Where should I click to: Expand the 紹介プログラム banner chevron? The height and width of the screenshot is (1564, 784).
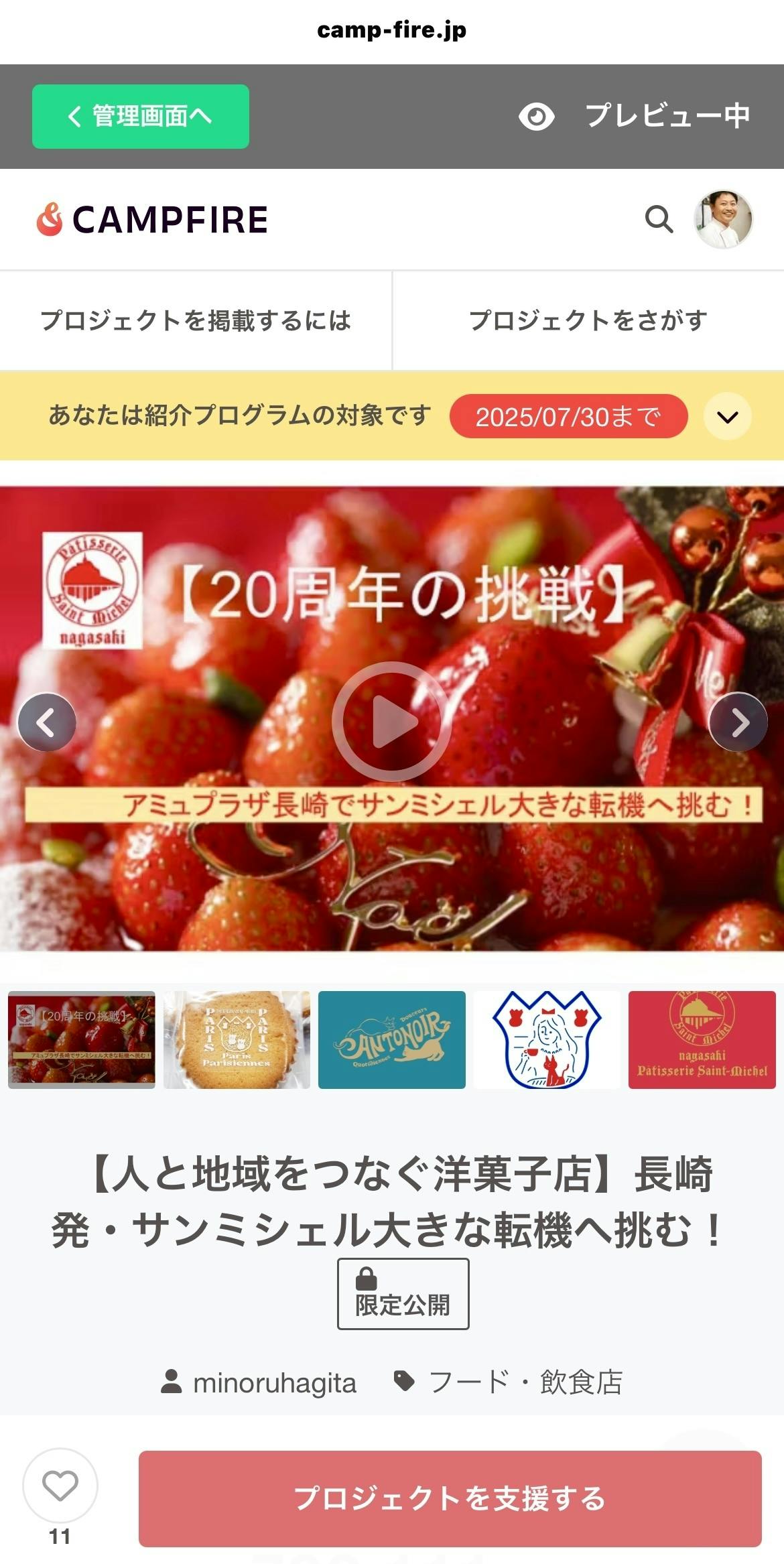tap(727, 416)
